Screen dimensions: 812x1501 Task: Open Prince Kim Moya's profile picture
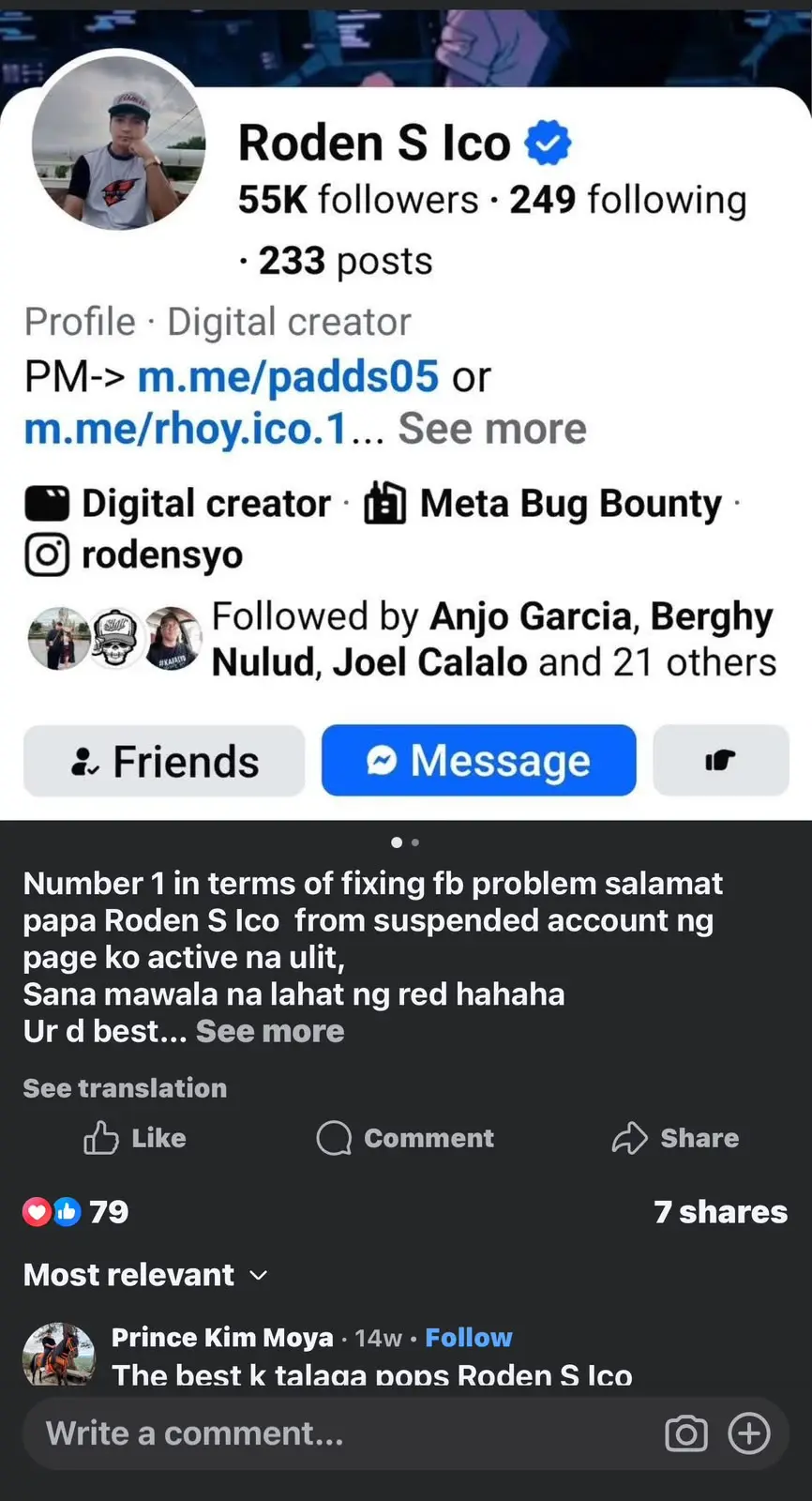point(59,1354)
